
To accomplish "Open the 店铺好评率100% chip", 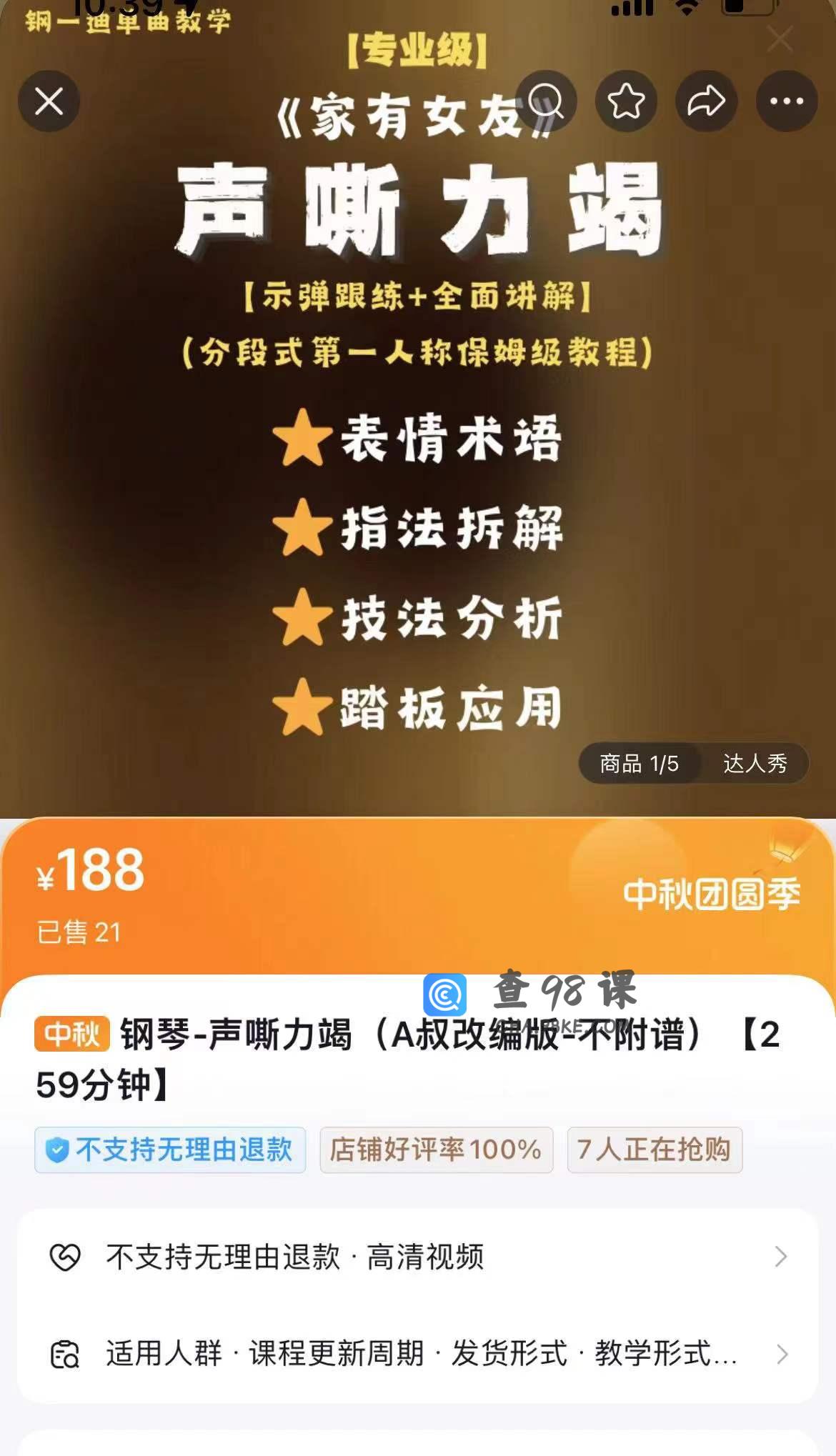I will click(x=436, y=1150).
